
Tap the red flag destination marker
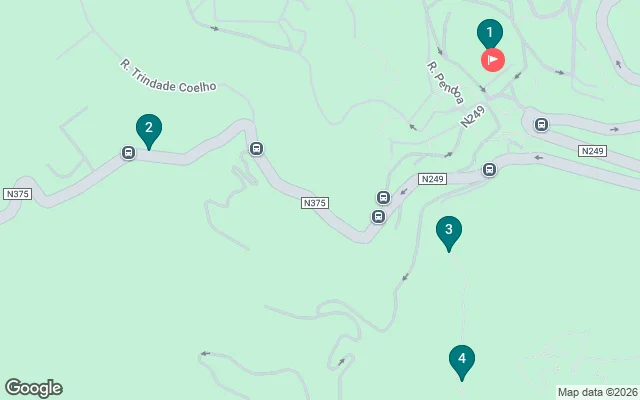click(x=493, y=60)
